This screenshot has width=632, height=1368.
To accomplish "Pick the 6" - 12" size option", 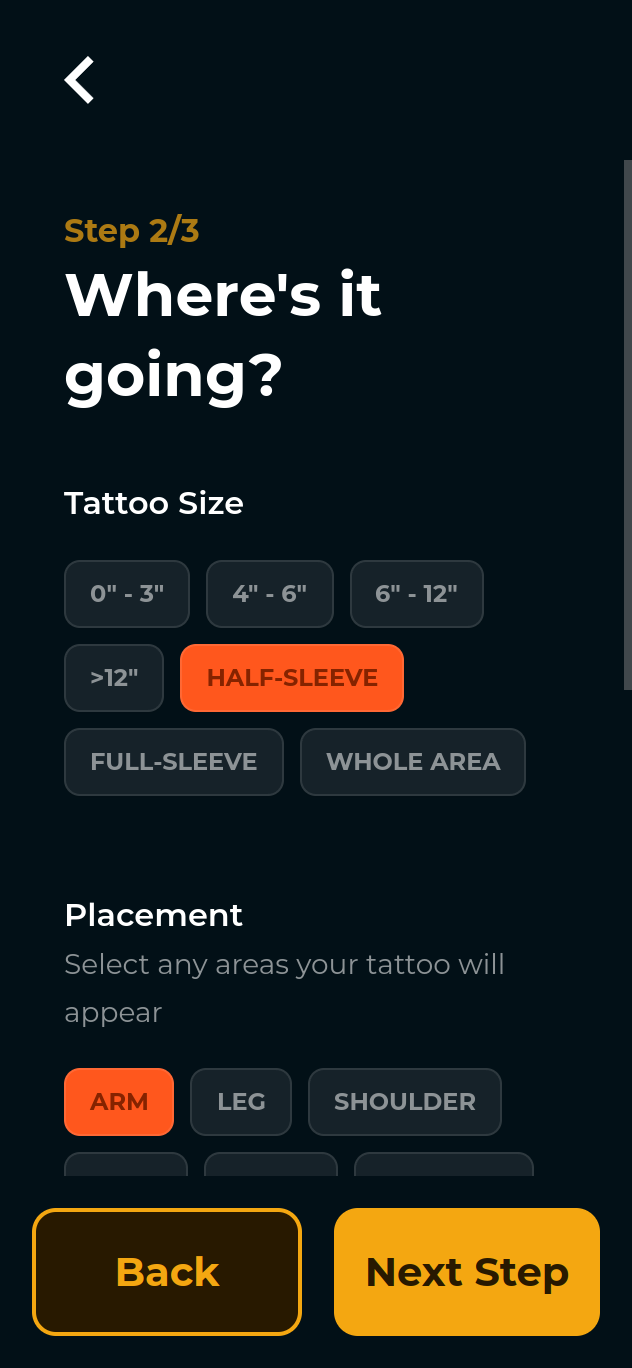I will click(x=416, y=594).
